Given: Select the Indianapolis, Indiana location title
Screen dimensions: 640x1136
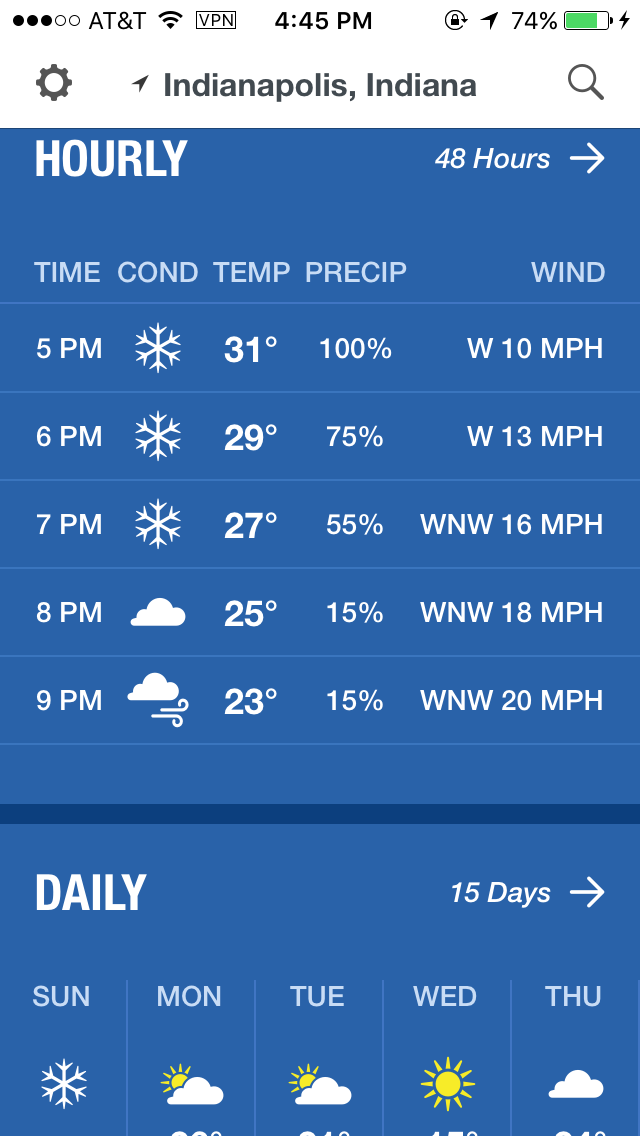Looking at the screenshot, I should 304,85.
